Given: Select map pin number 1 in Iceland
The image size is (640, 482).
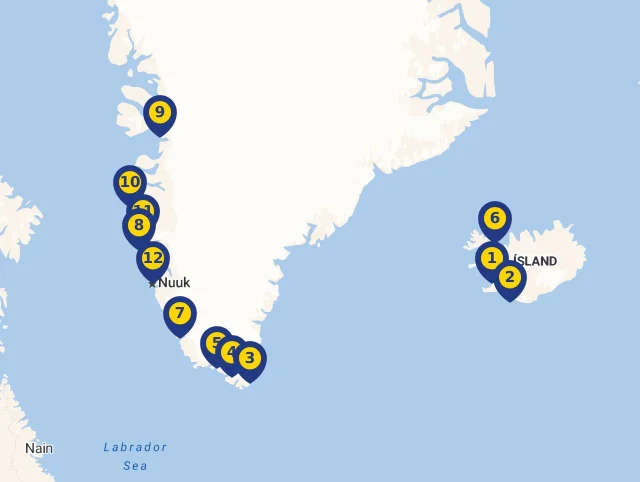Looking at the screenshot, I should 490,258.
